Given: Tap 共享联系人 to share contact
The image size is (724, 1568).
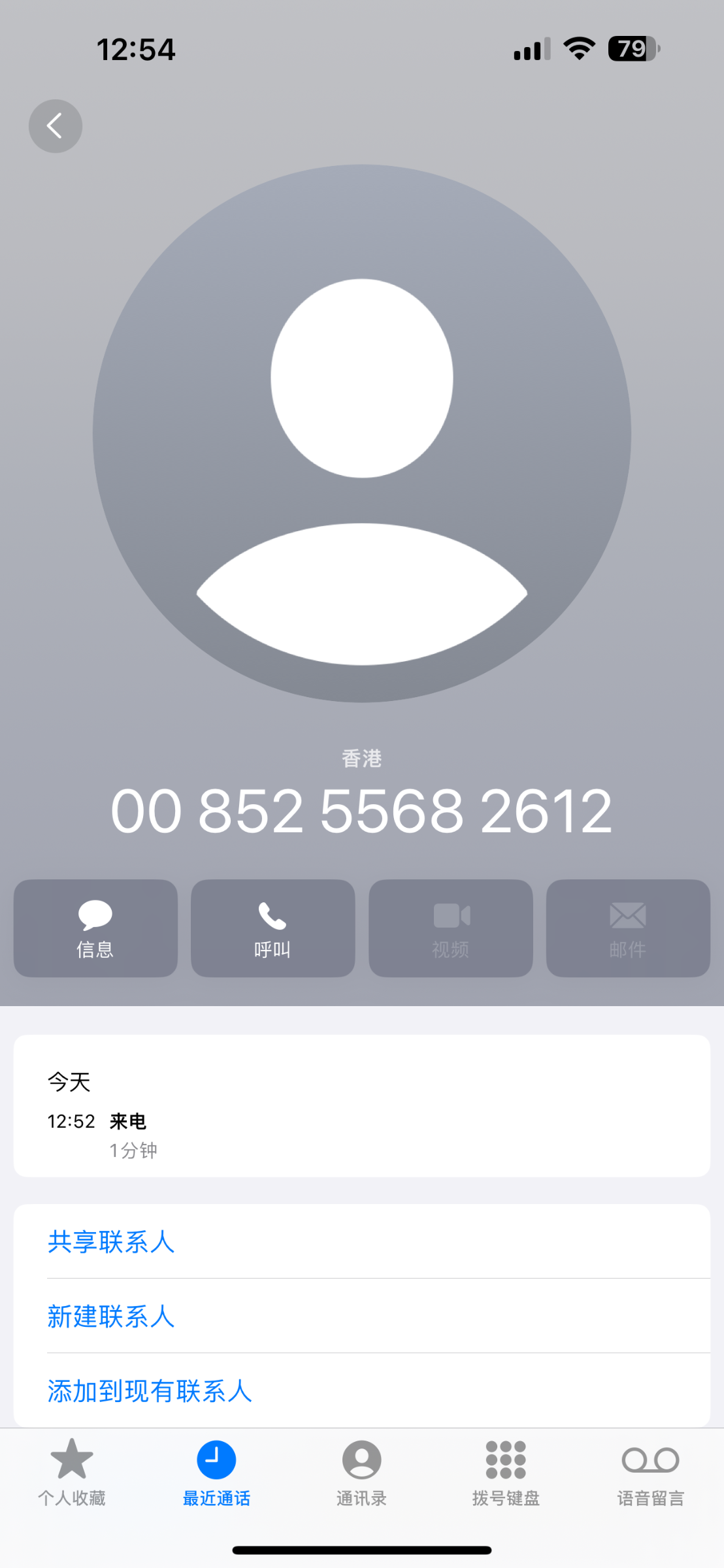Looking at the screenshot, I should [x=362, y=1241].
